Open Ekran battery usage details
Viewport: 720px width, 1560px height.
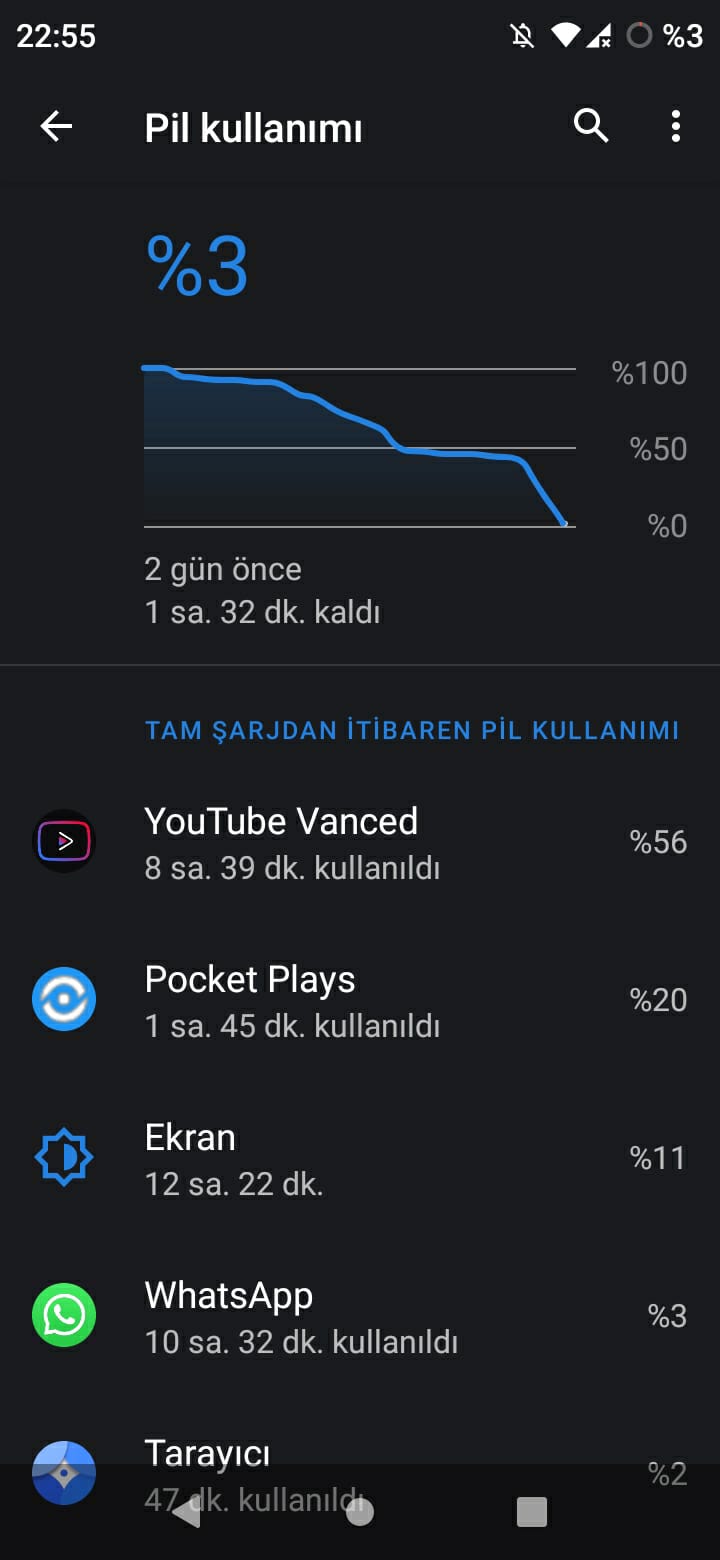click(x=360, y=1158)
